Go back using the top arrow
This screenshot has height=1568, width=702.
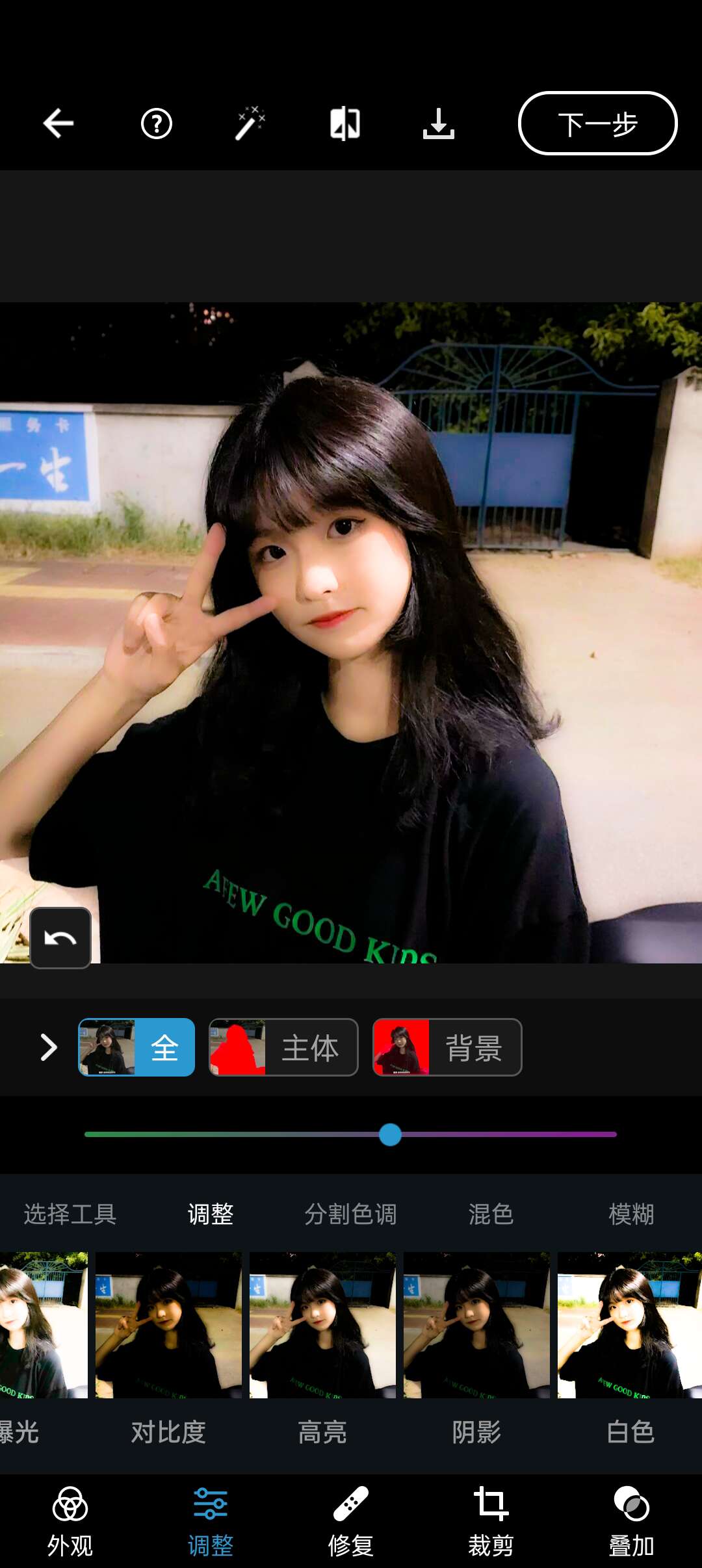coord(58,124)
